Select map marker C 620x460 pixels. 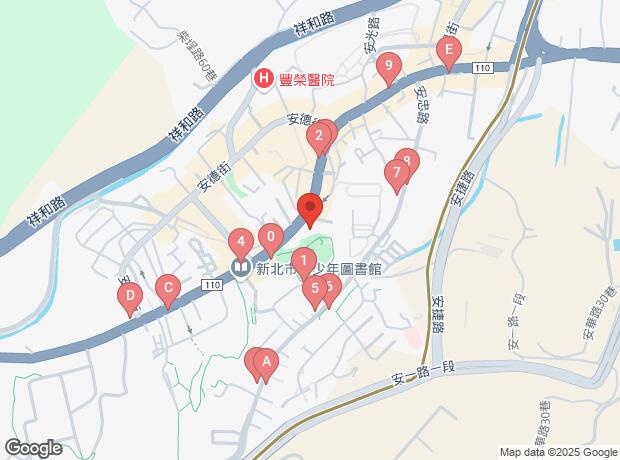(x=168, y=291)
